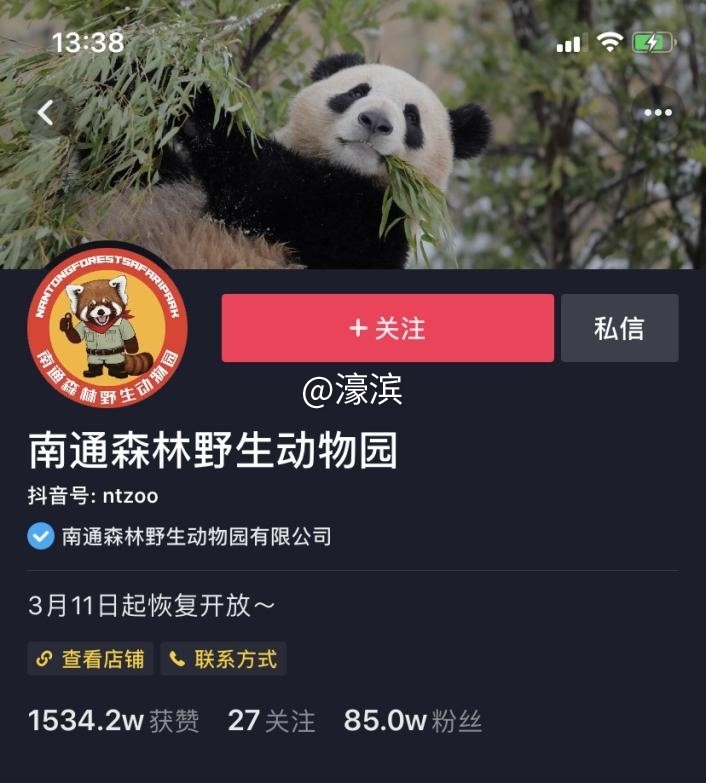This screenshot has width=706, height=783.
Task: Go back using the top-left arrow
Action: (x=45, y=113)
